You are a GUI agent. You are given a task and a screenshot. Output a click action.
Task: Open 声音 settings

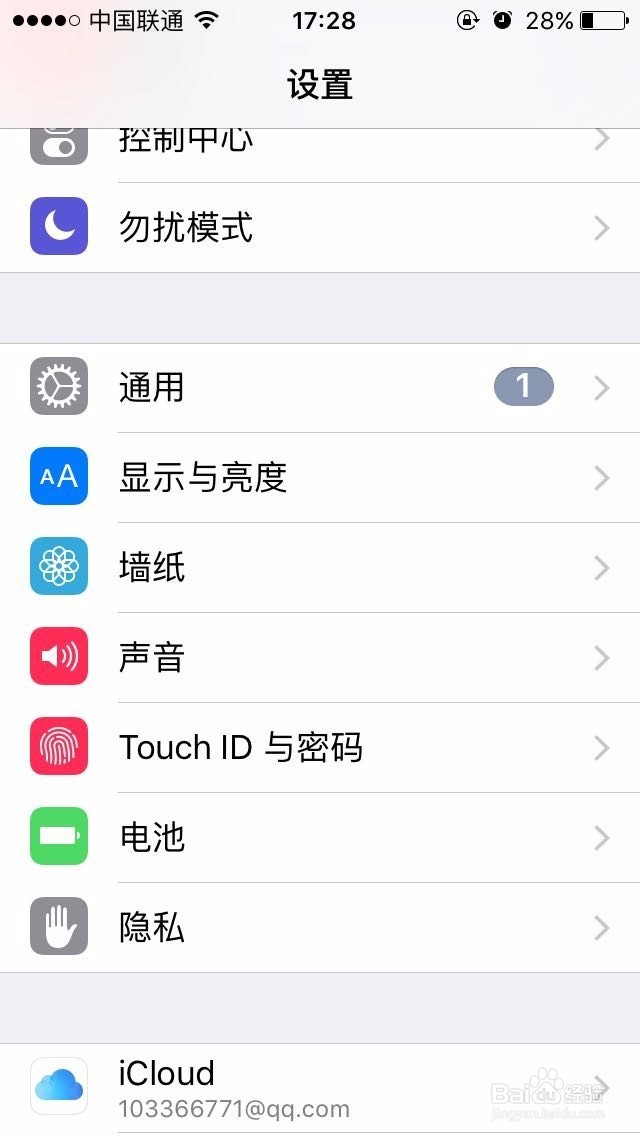tap(320, 657)
